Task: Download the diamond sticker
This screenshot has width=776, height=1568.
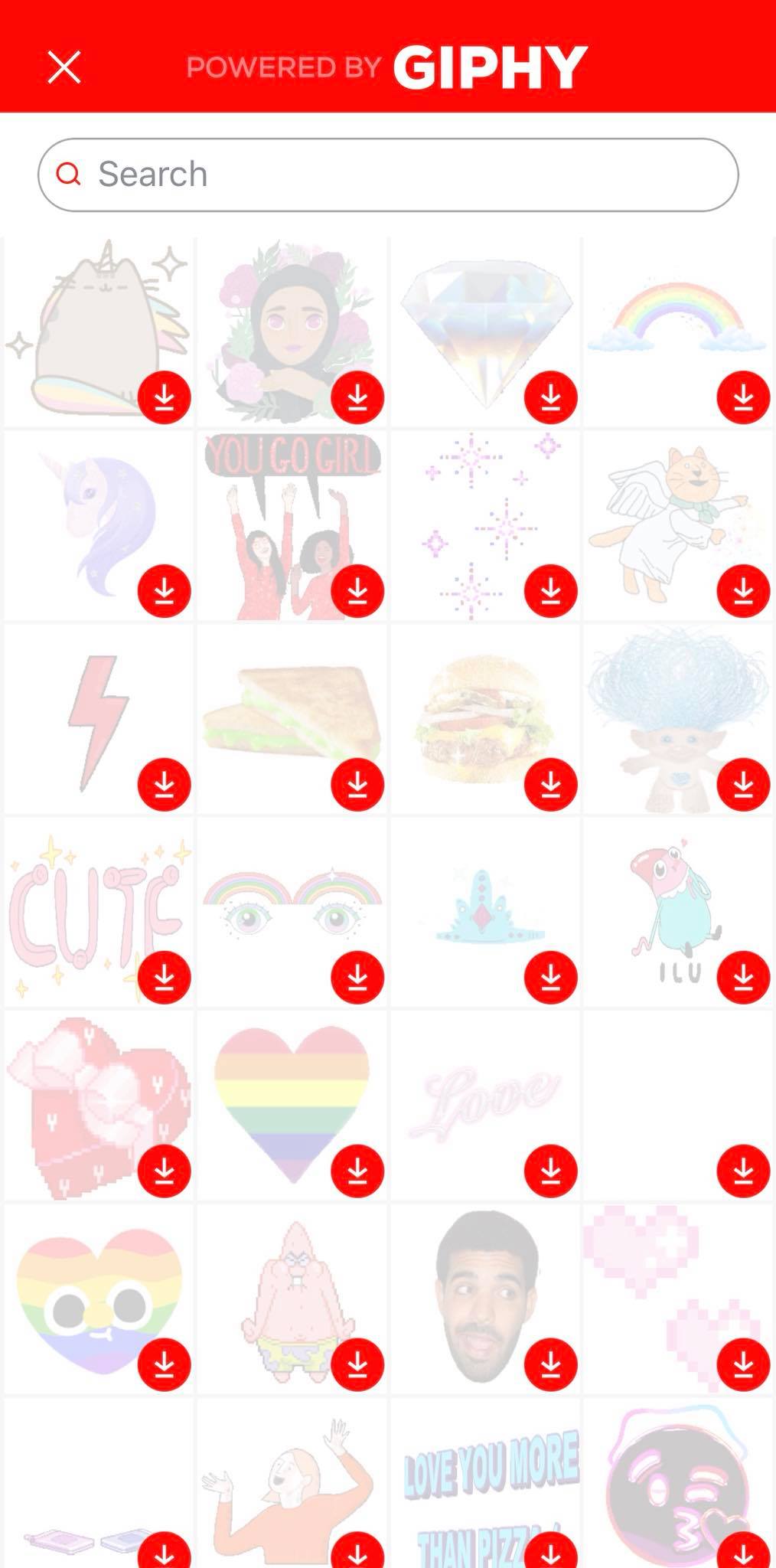Action: pos(550,397)
